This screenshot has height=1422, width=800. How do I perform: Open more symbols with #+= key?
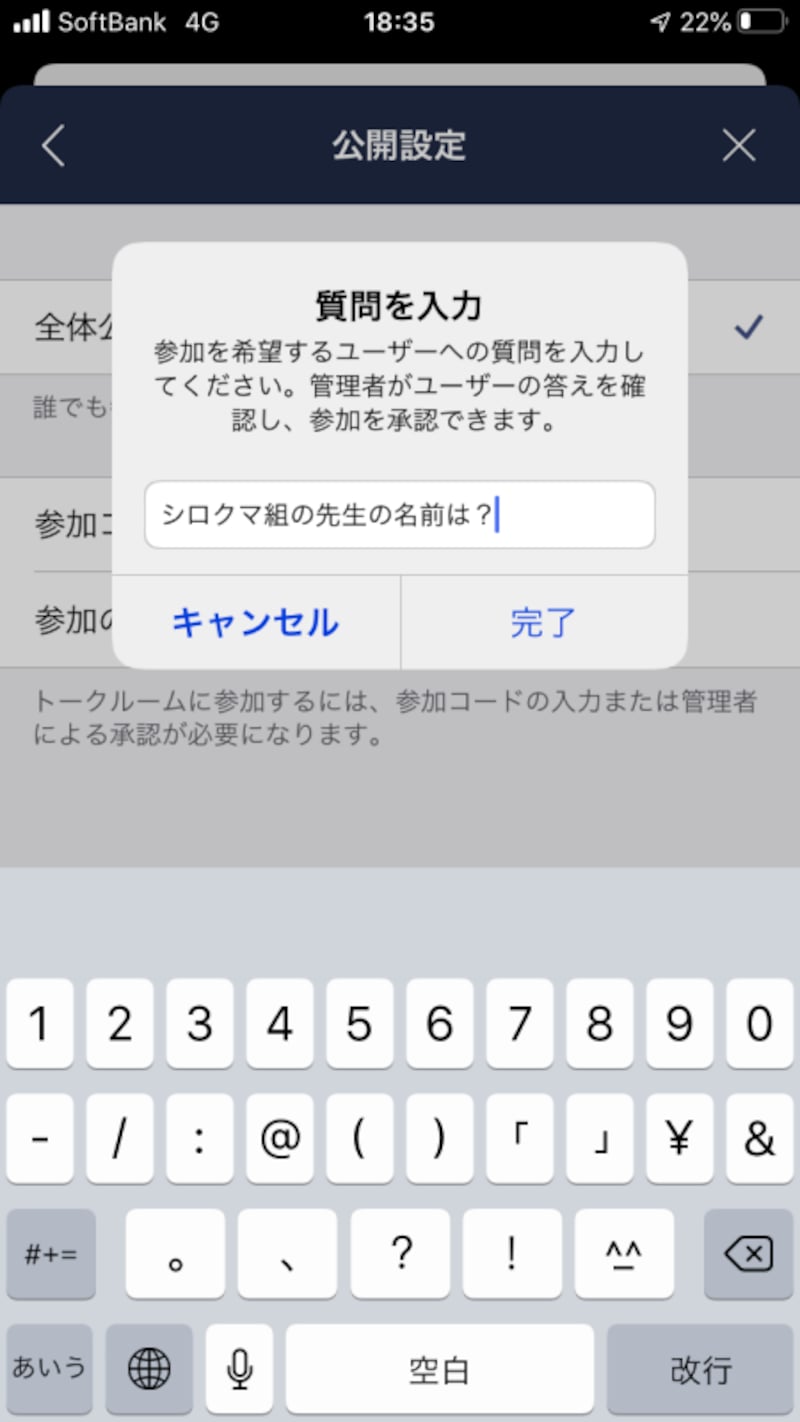pos(49,1254)
